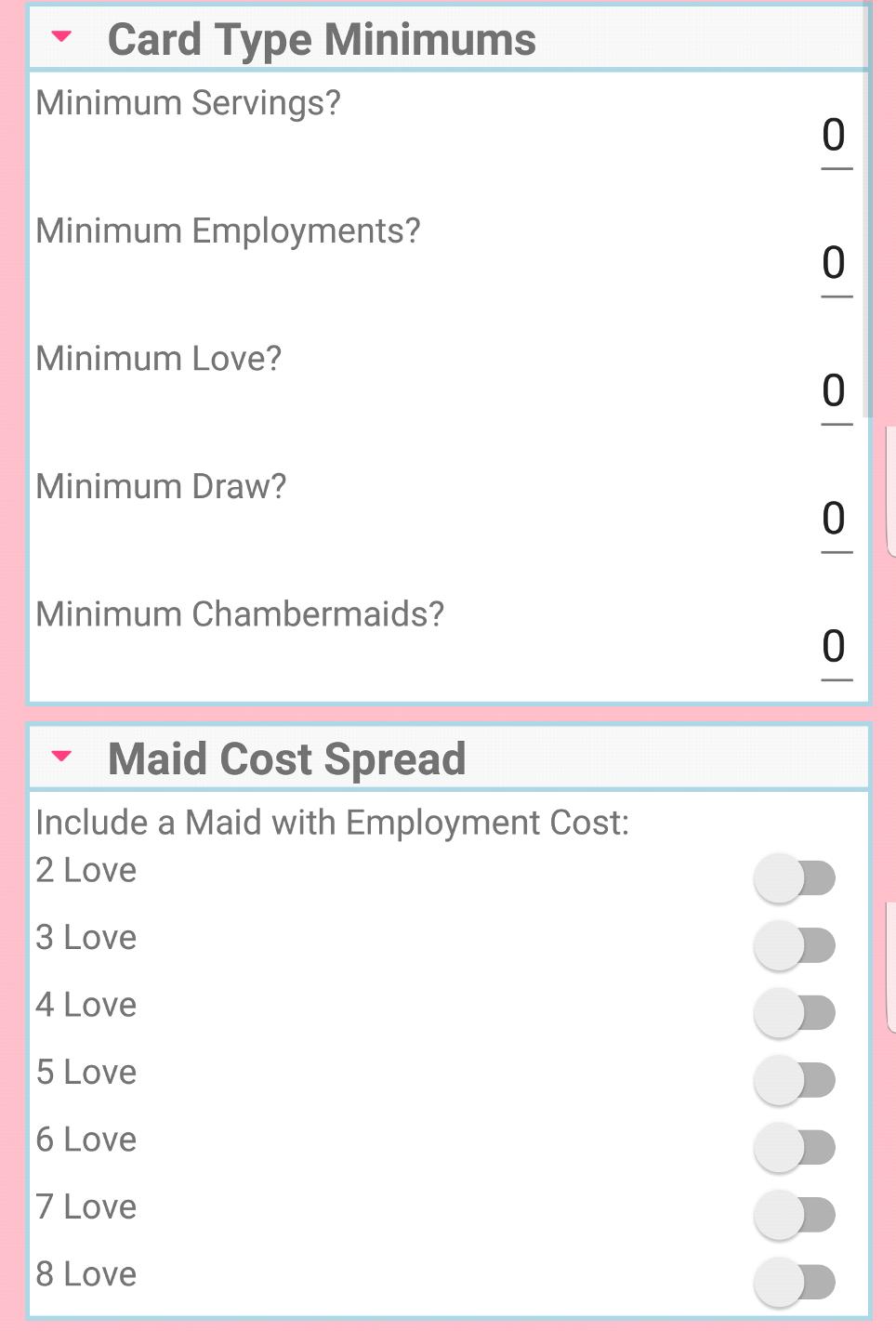The image size is (896, 1331).
Task: Switch on the 5 Love option
Action: 795,1080
